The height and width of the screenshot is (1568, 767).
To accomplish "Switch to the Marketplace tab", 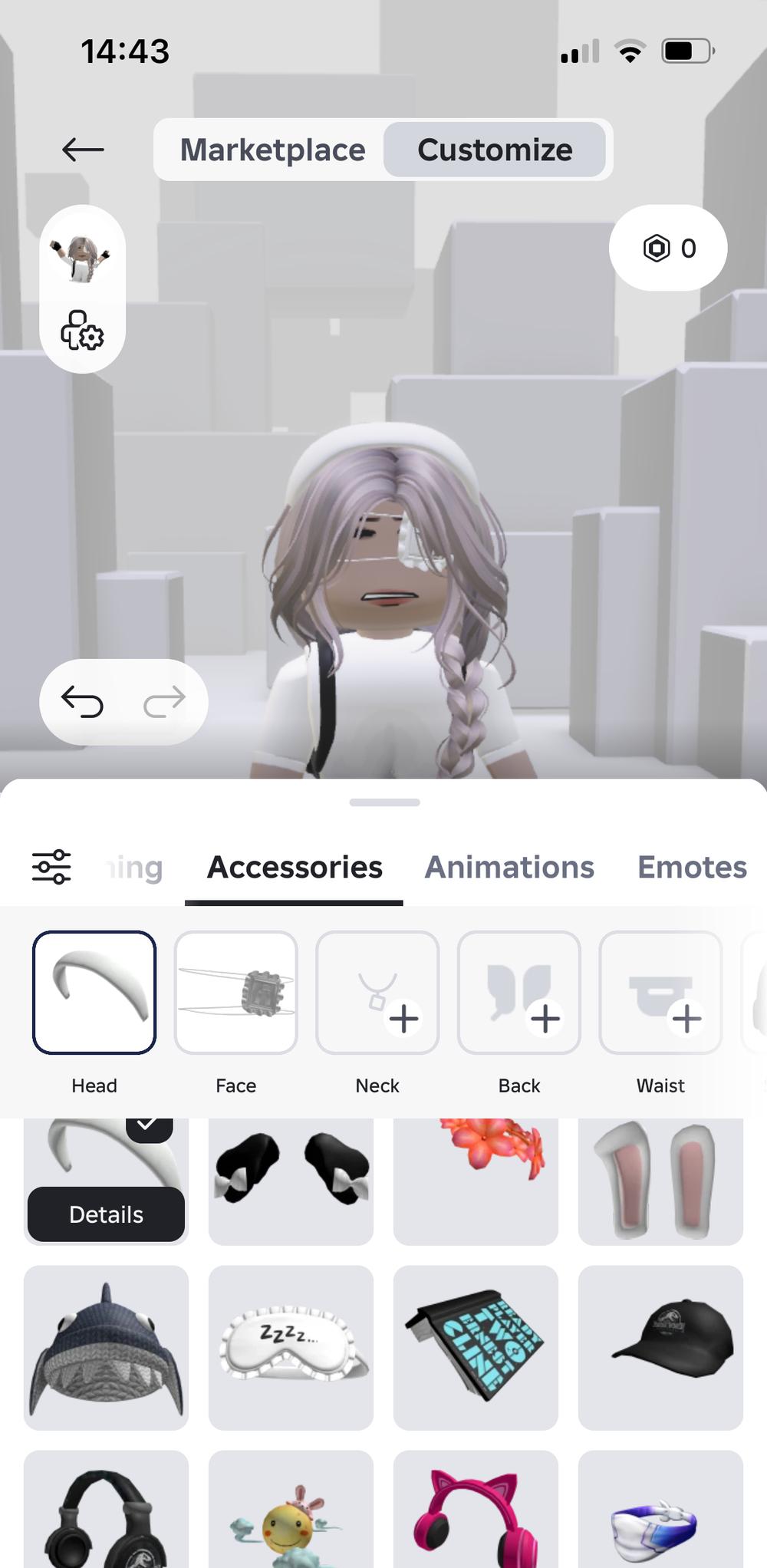I will tap(272, 150).
